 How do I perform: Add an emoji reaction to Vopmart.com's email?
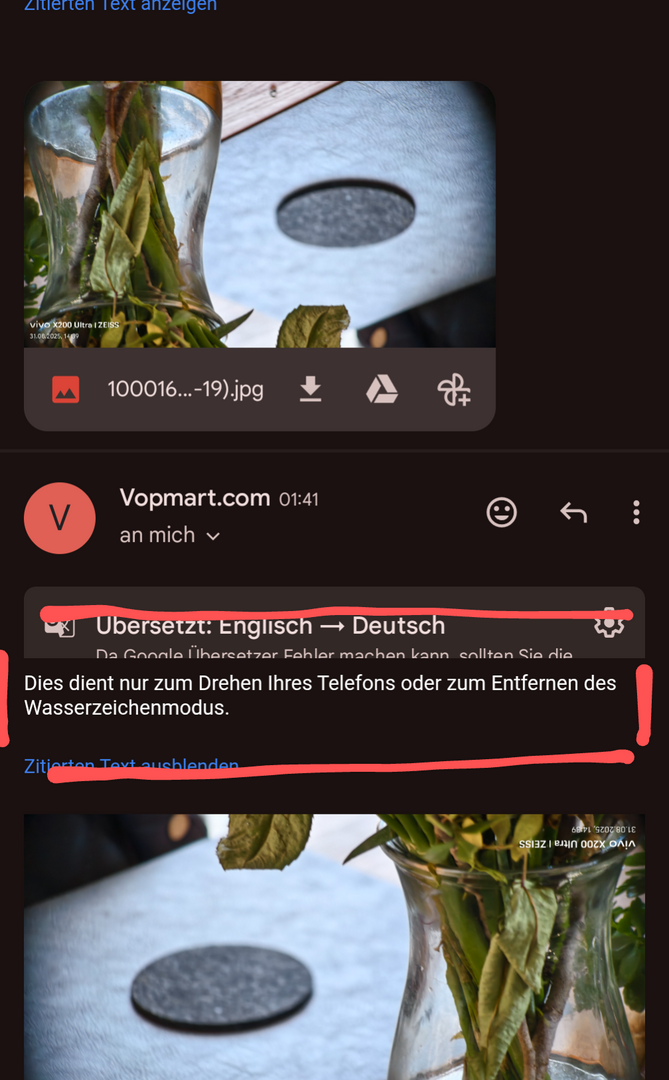pyautogui.click(x=501, y=513)
